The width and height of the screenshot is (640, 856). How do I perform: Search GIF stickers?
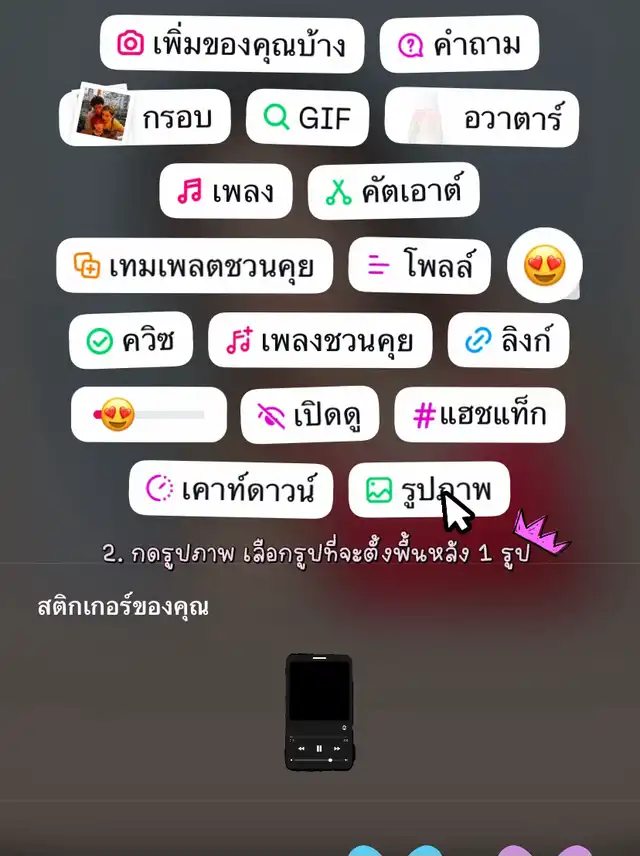(x=307, y=118)
